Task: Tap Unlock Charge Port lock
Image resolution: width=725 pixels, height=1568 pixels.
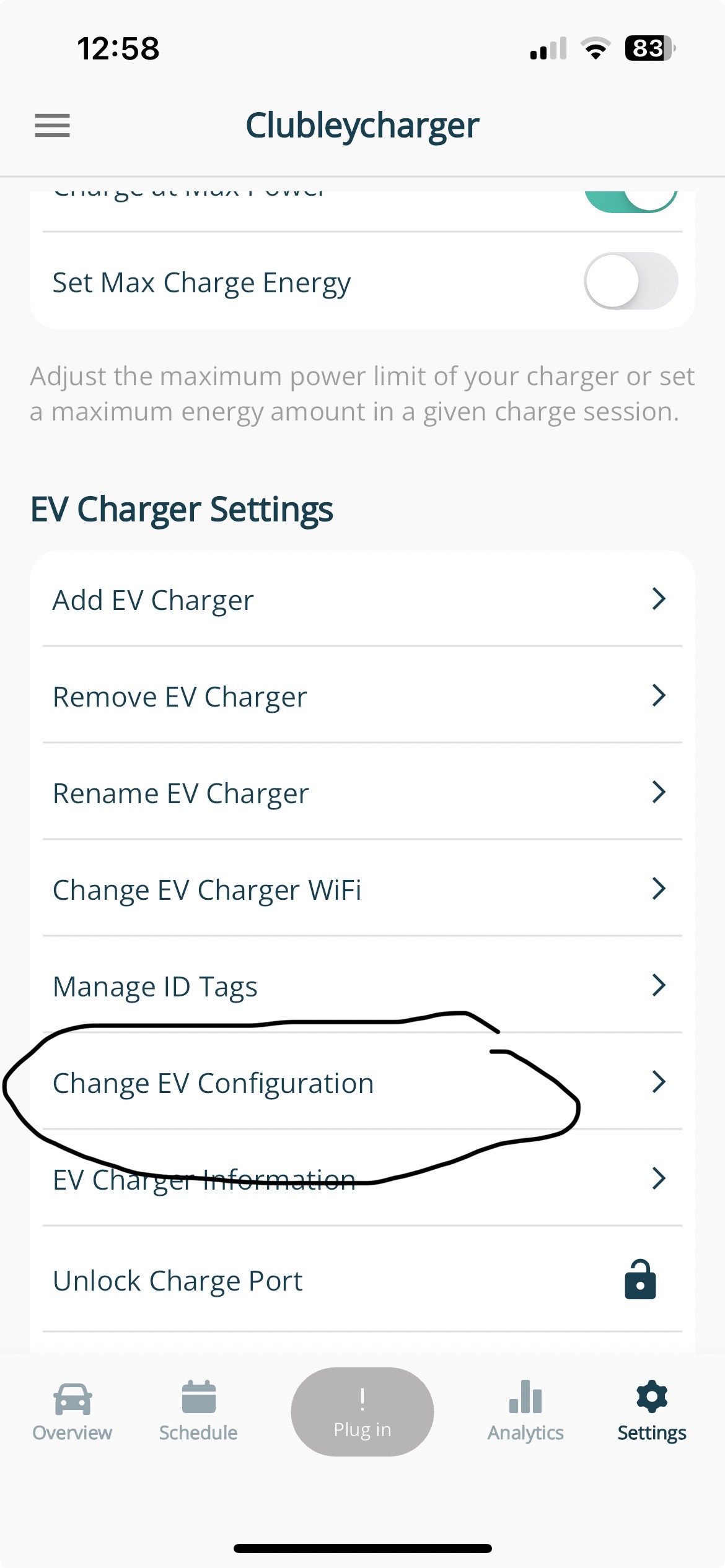Action: point(640,1279)
